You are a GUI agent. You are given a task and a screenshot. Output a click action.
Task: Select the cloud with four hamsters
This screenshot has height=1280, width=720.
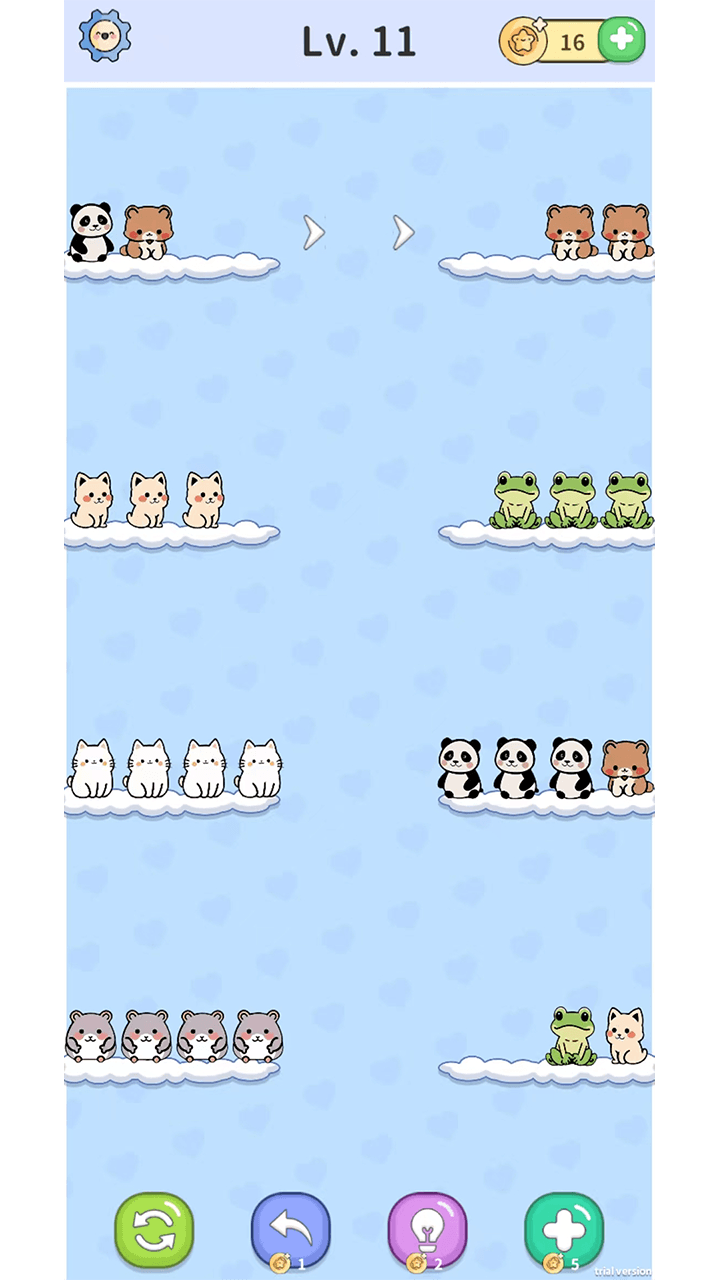170,1068
